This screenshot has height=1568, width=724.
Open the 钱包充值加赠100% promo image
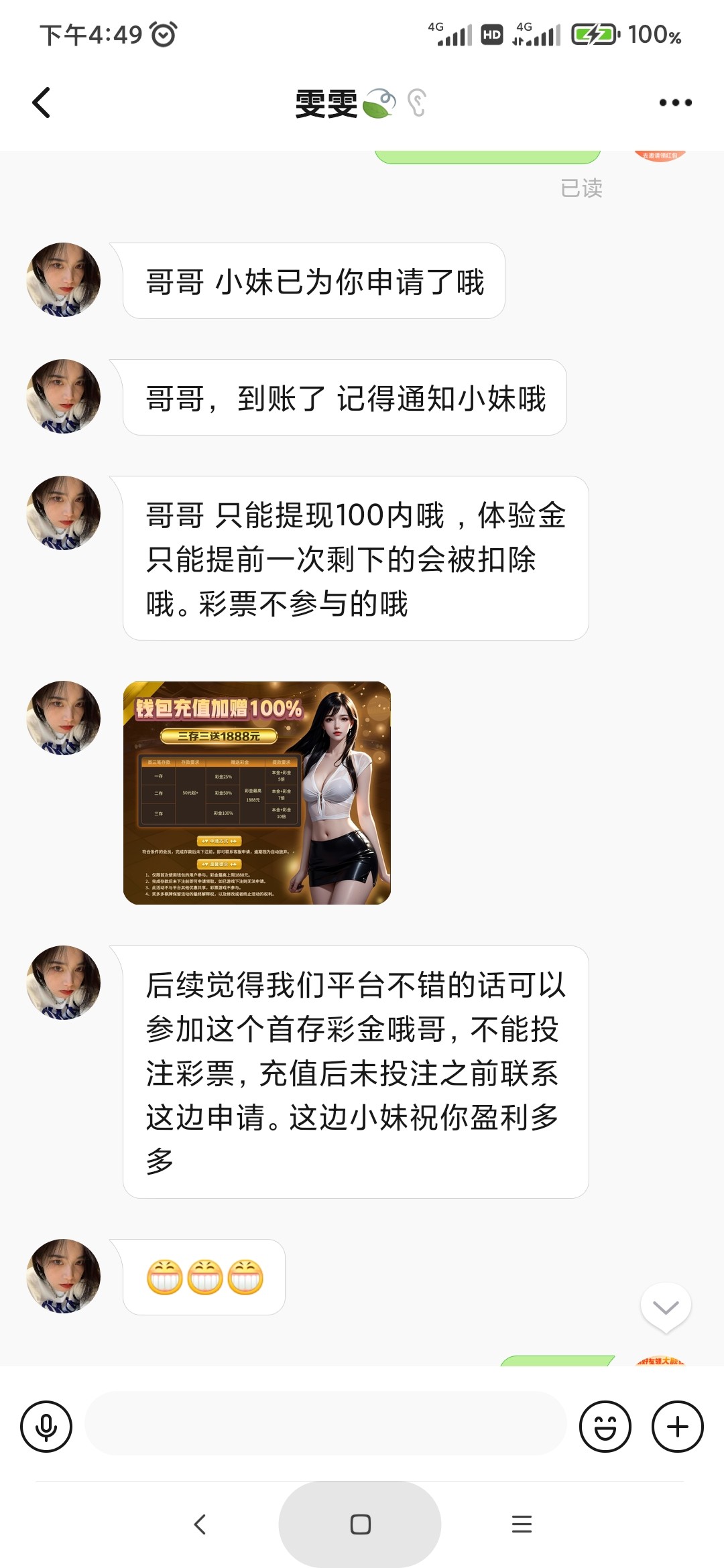pyautogui.click(x=257, y=793)
